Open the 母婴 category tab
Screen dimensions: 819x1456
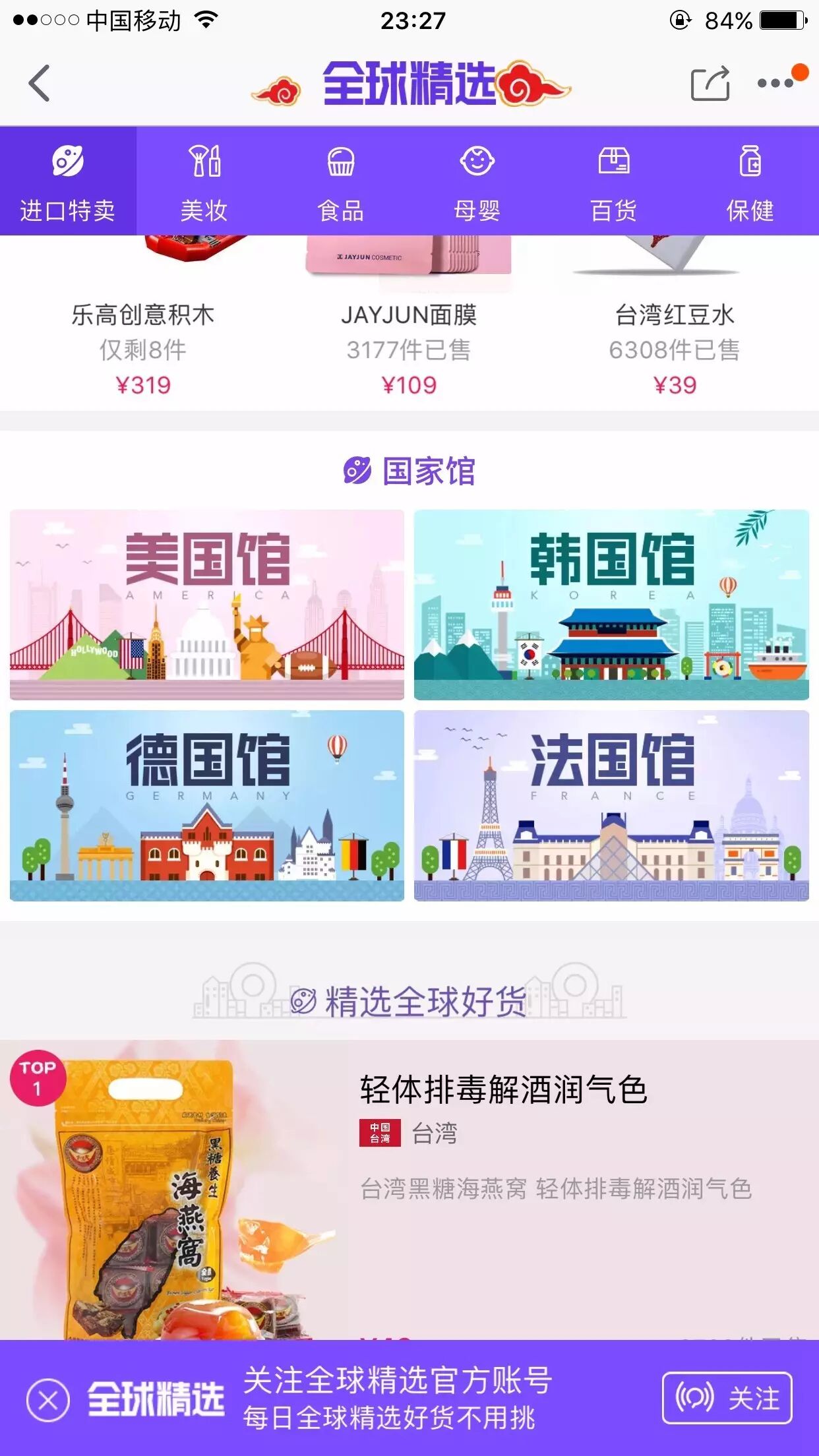pos(477,181)
